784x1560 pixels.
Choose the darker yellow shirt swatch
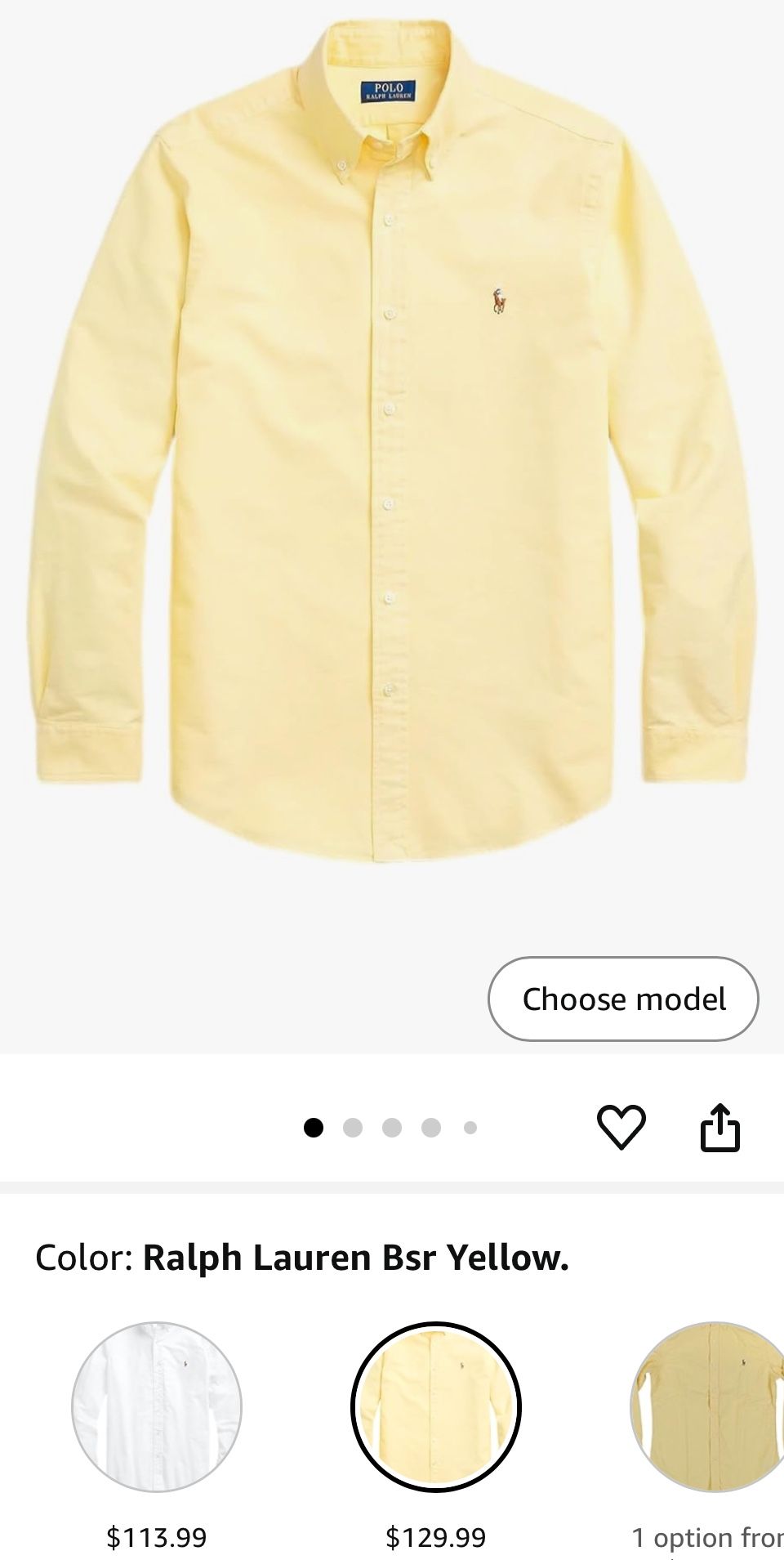707,1406
